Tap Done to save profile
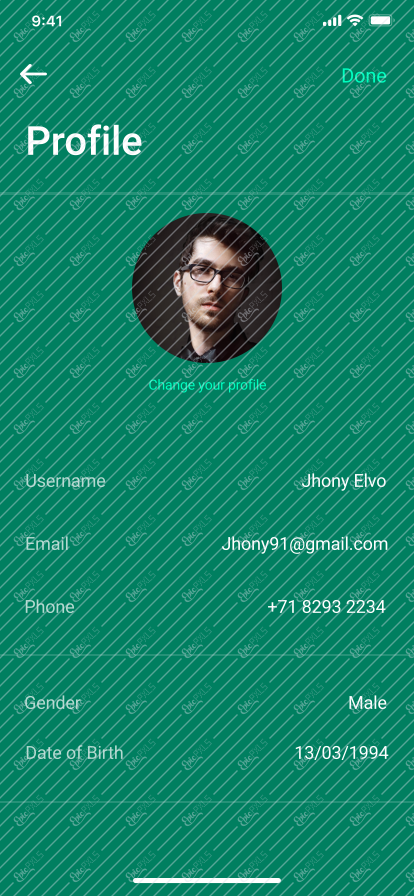The image size is (414, 896). 364,75
